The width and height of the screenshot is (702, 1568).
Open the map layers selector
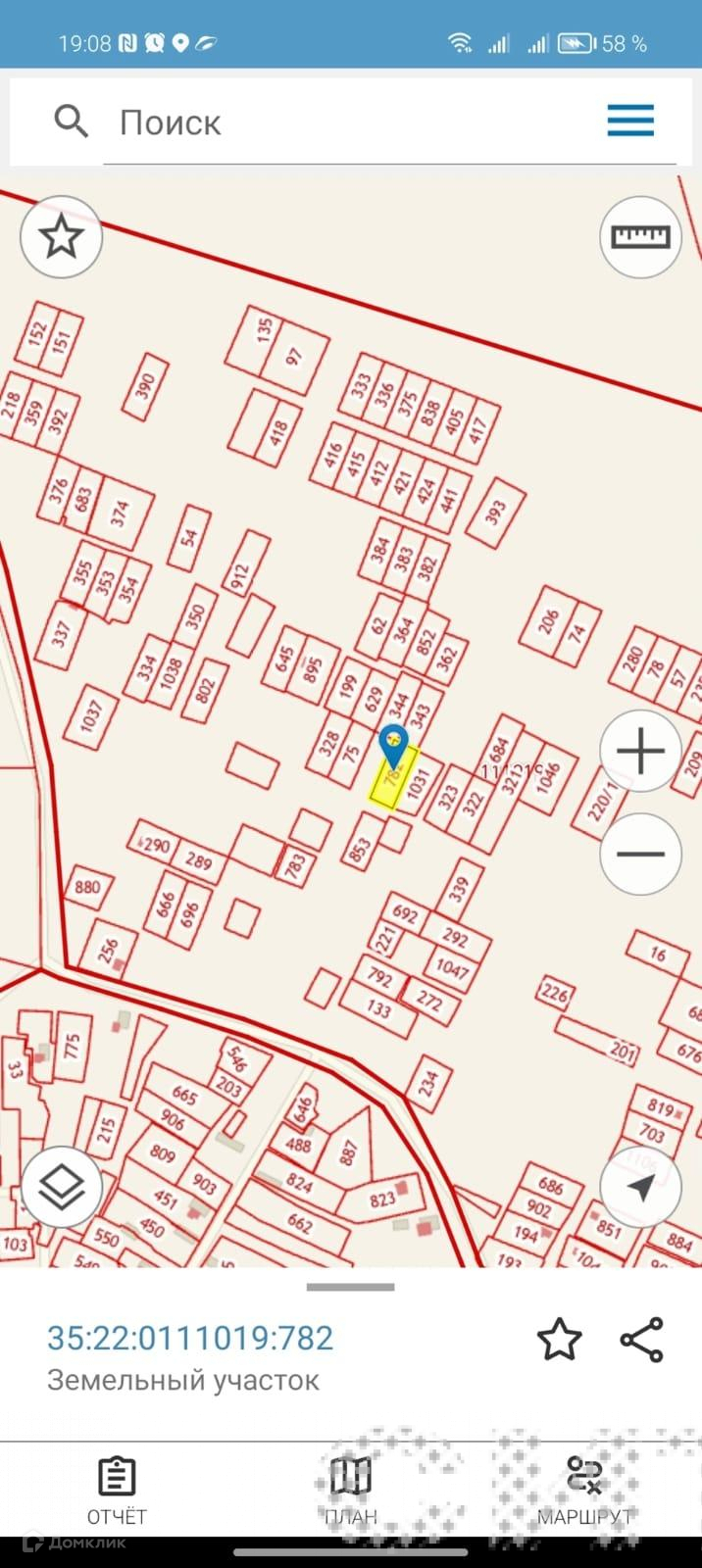click(x=62, y=1187)
